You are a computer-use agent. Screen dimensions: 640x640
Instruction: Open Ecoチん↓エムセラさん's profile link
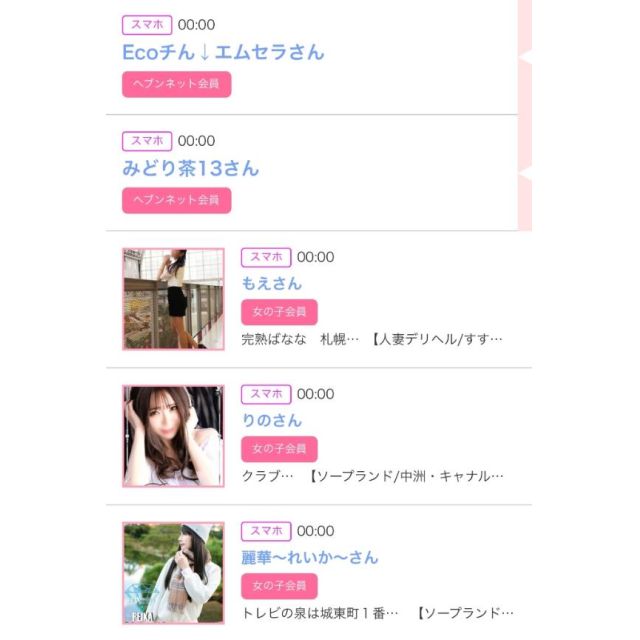pyautogui.click(x=223, y=52)
